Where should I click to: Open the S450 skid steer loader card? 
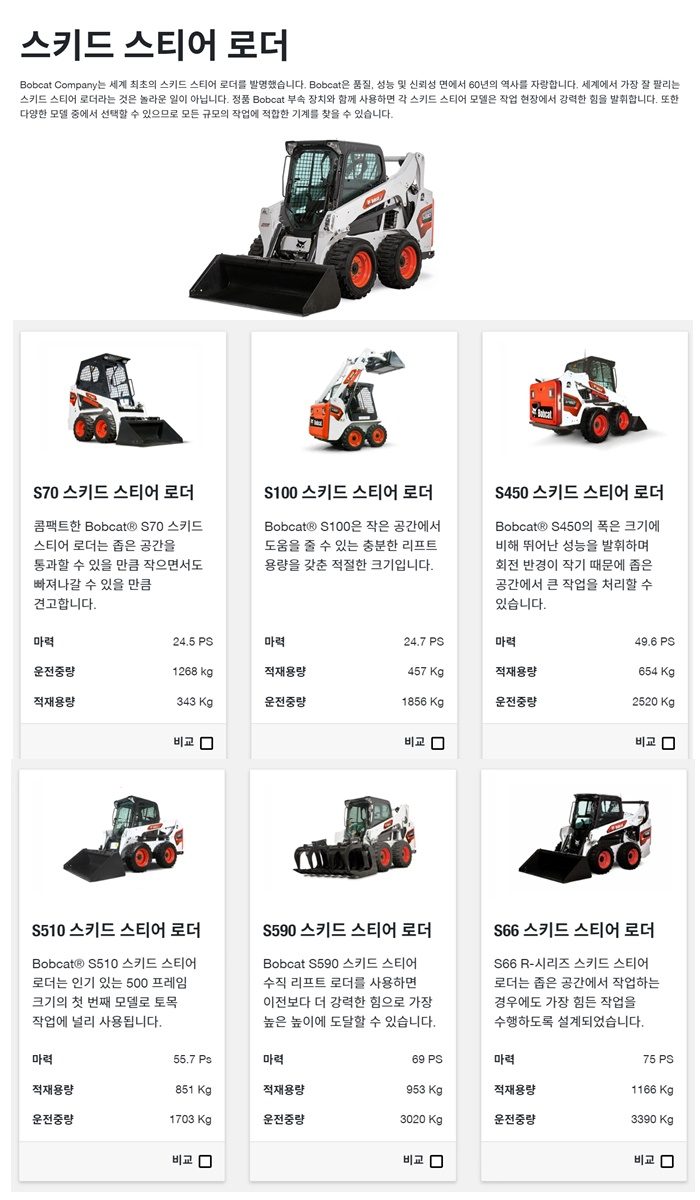[x=579, y=492]
